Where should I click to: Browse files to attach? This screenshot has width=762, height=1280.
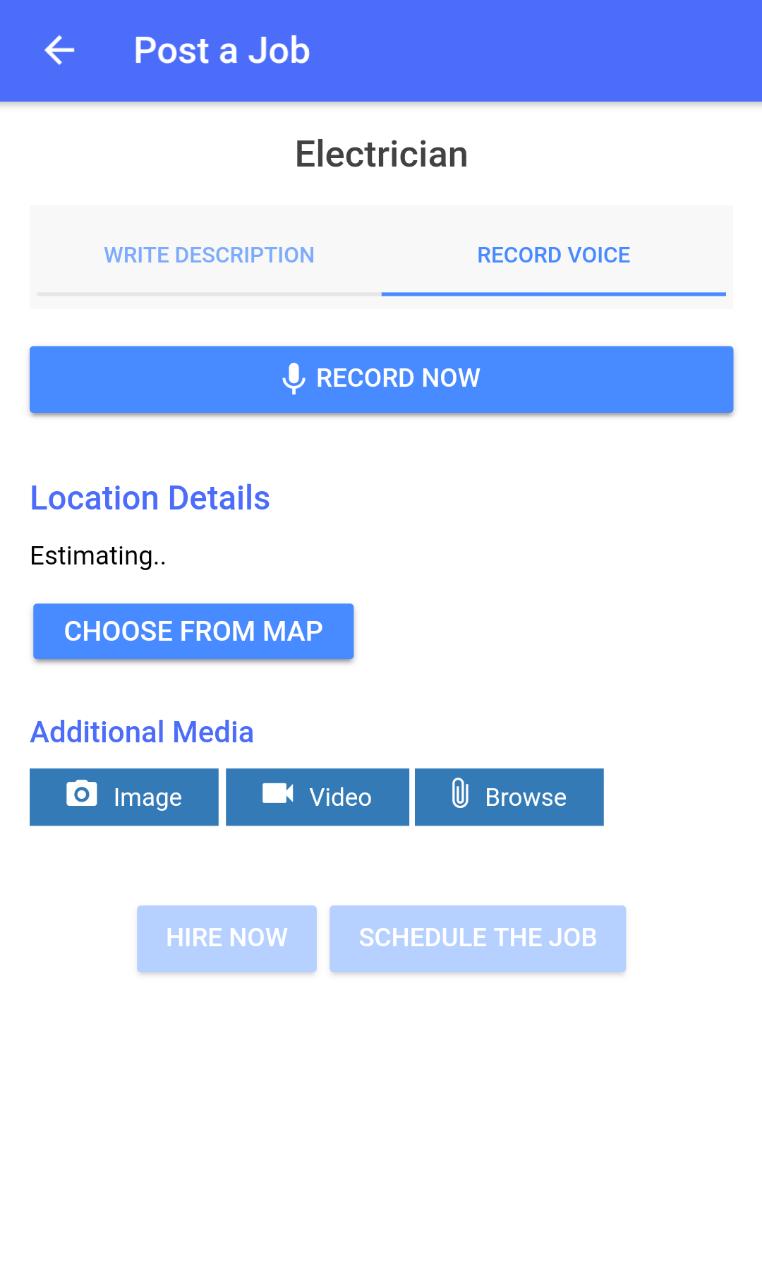509,797
